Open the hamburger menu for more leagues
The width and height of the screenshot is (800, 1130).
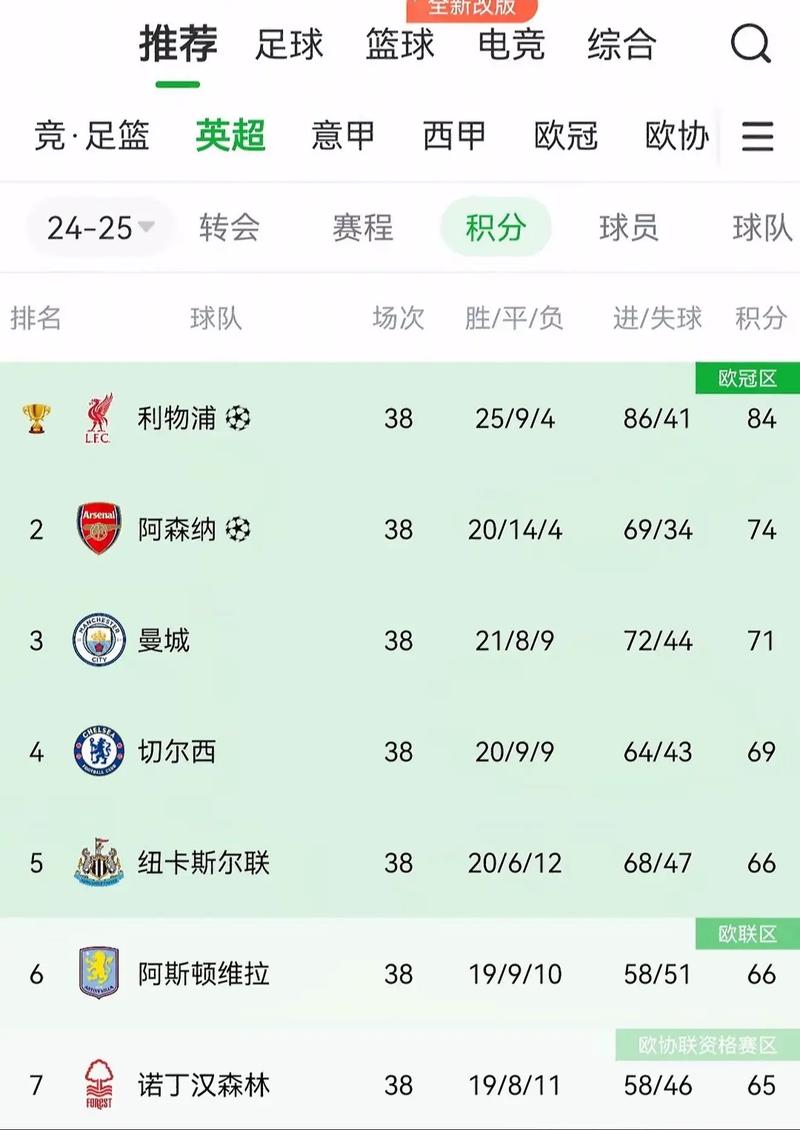click(x=757, y=137)
